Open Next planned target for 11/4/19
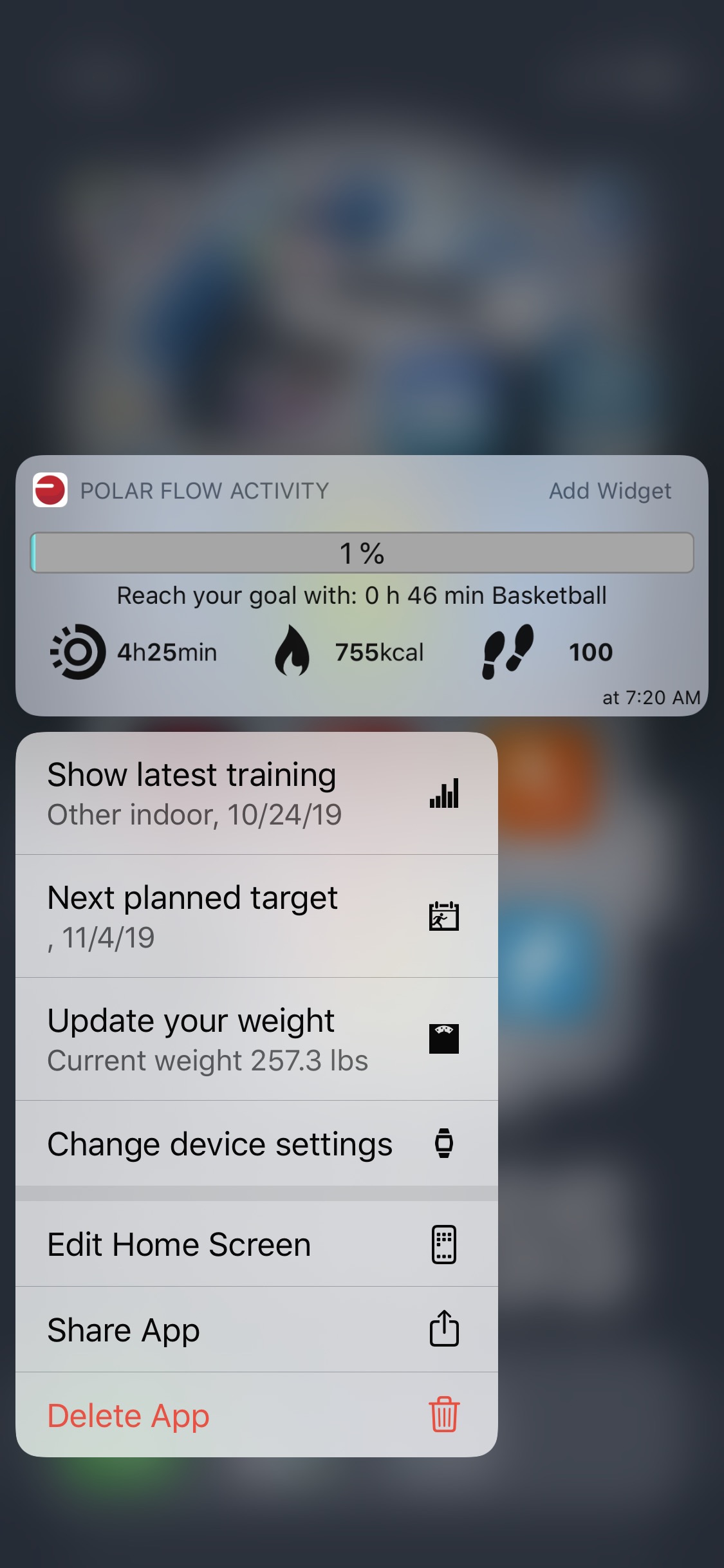724x1568 pixels. (x=257, y=917)
